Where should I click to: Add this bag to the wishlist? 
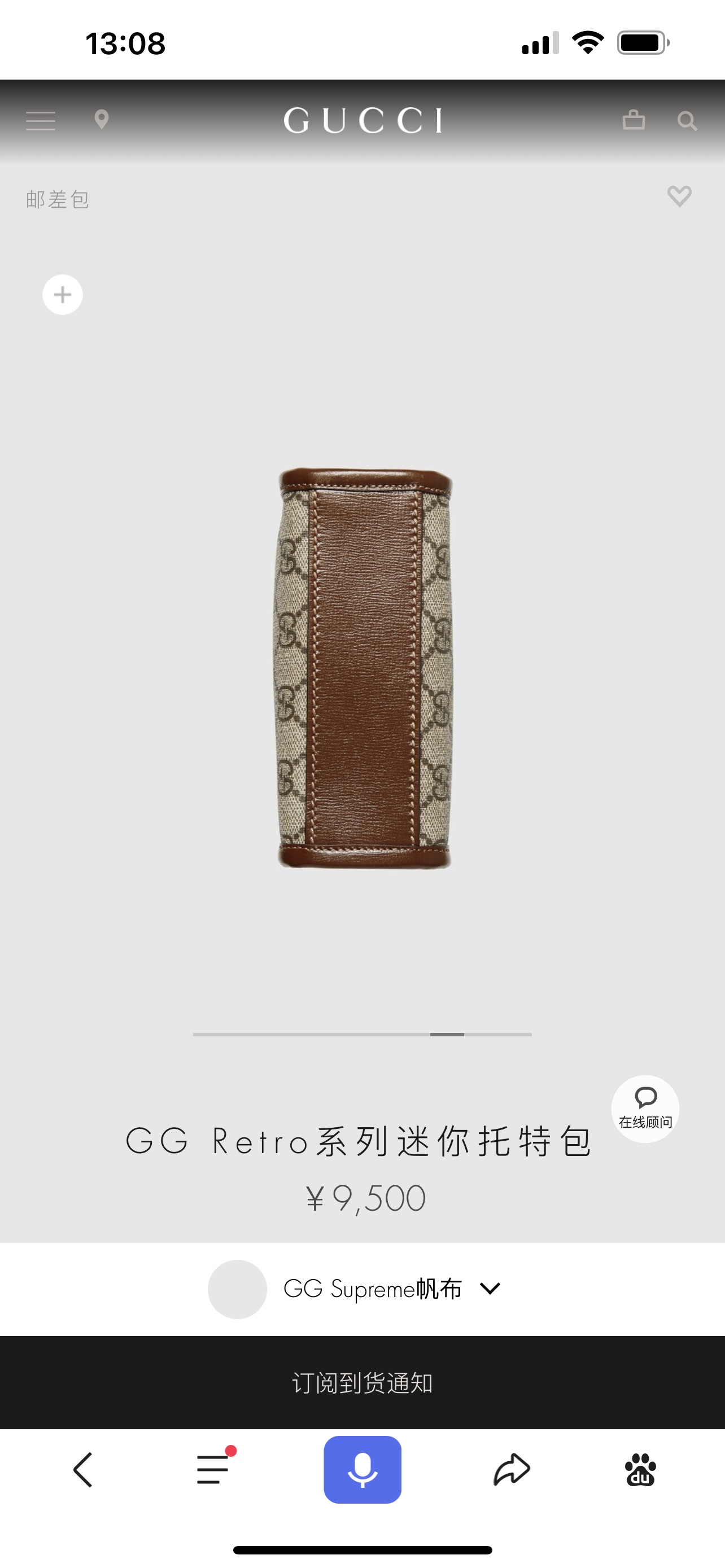[679, 196]
